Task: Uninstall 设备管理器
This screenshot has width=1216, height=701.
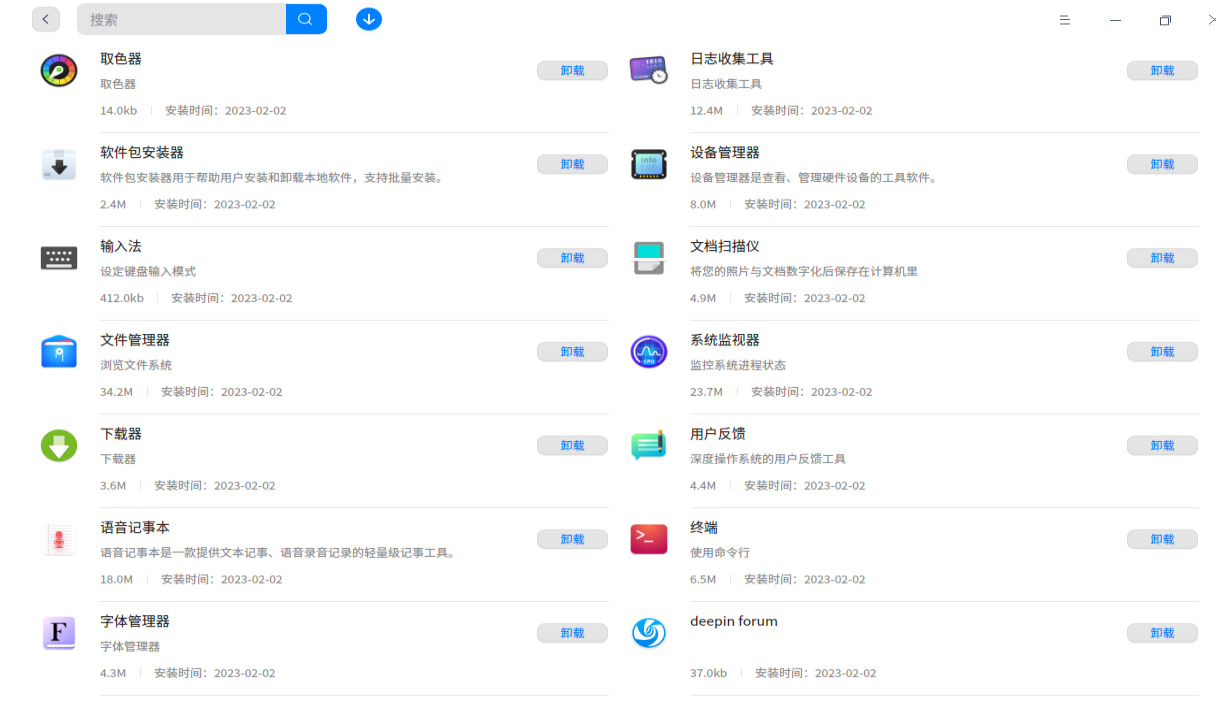Action: point(1162,164)
